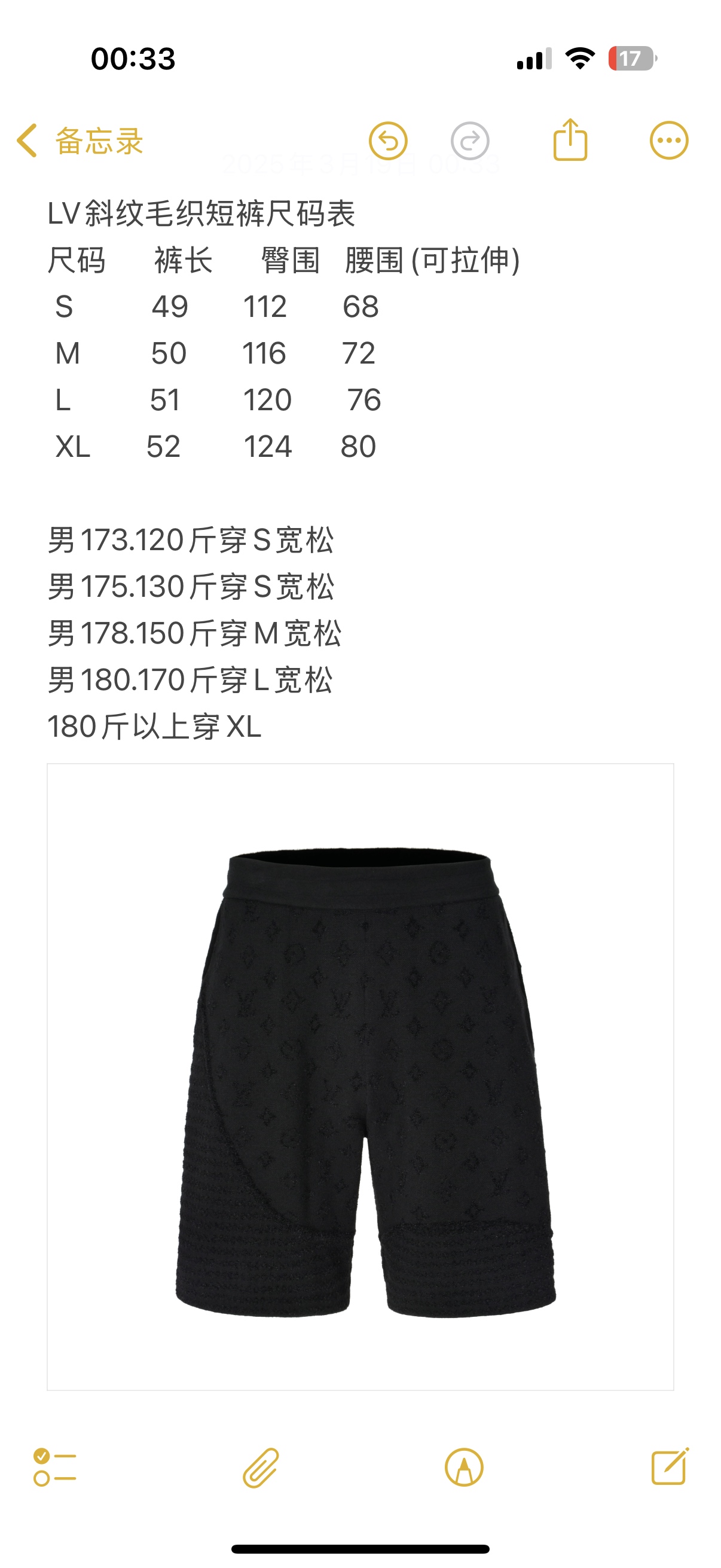Share this note
Screen dimensions: 721x1568
(570, 141)
